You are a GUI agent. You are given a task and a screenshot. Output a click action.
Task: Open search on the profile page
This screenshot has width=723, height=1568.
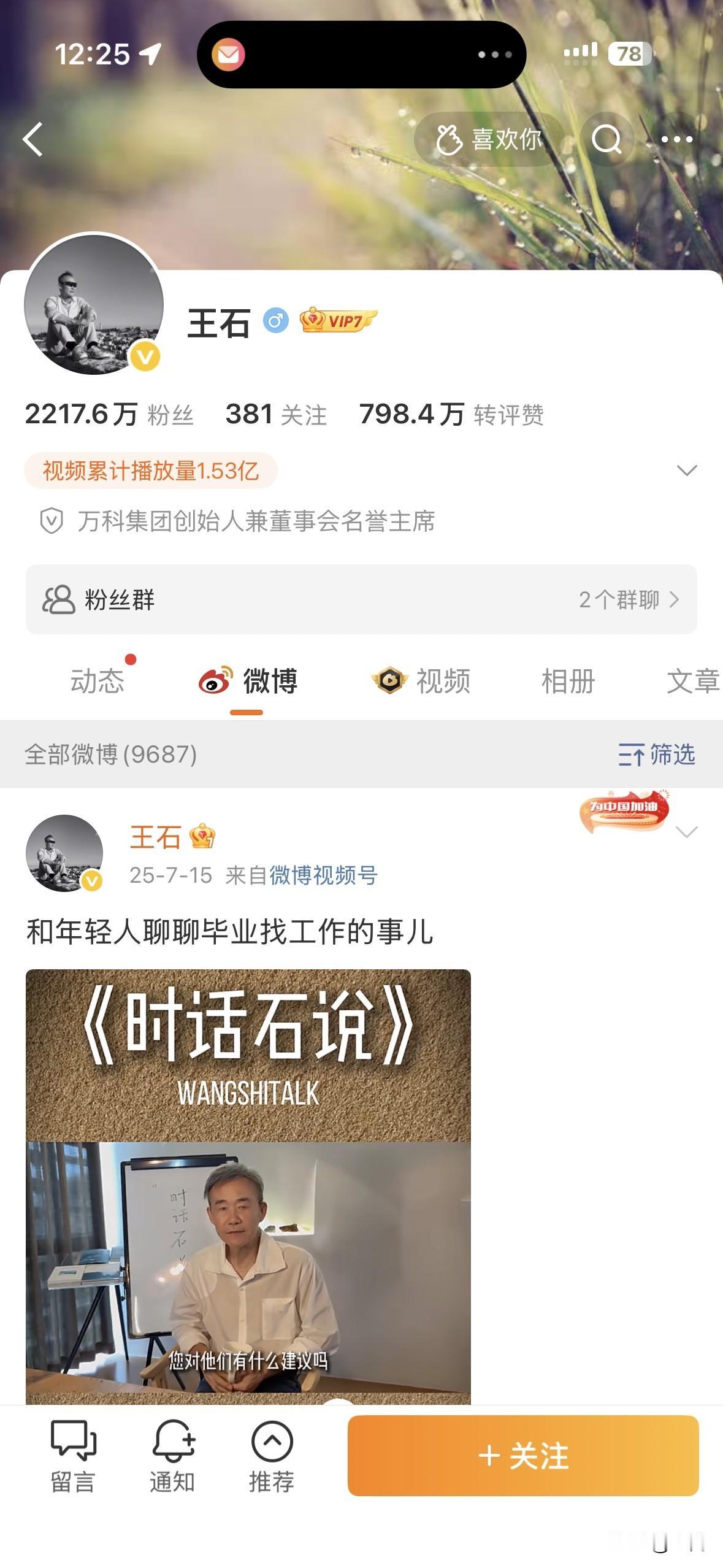607,140
